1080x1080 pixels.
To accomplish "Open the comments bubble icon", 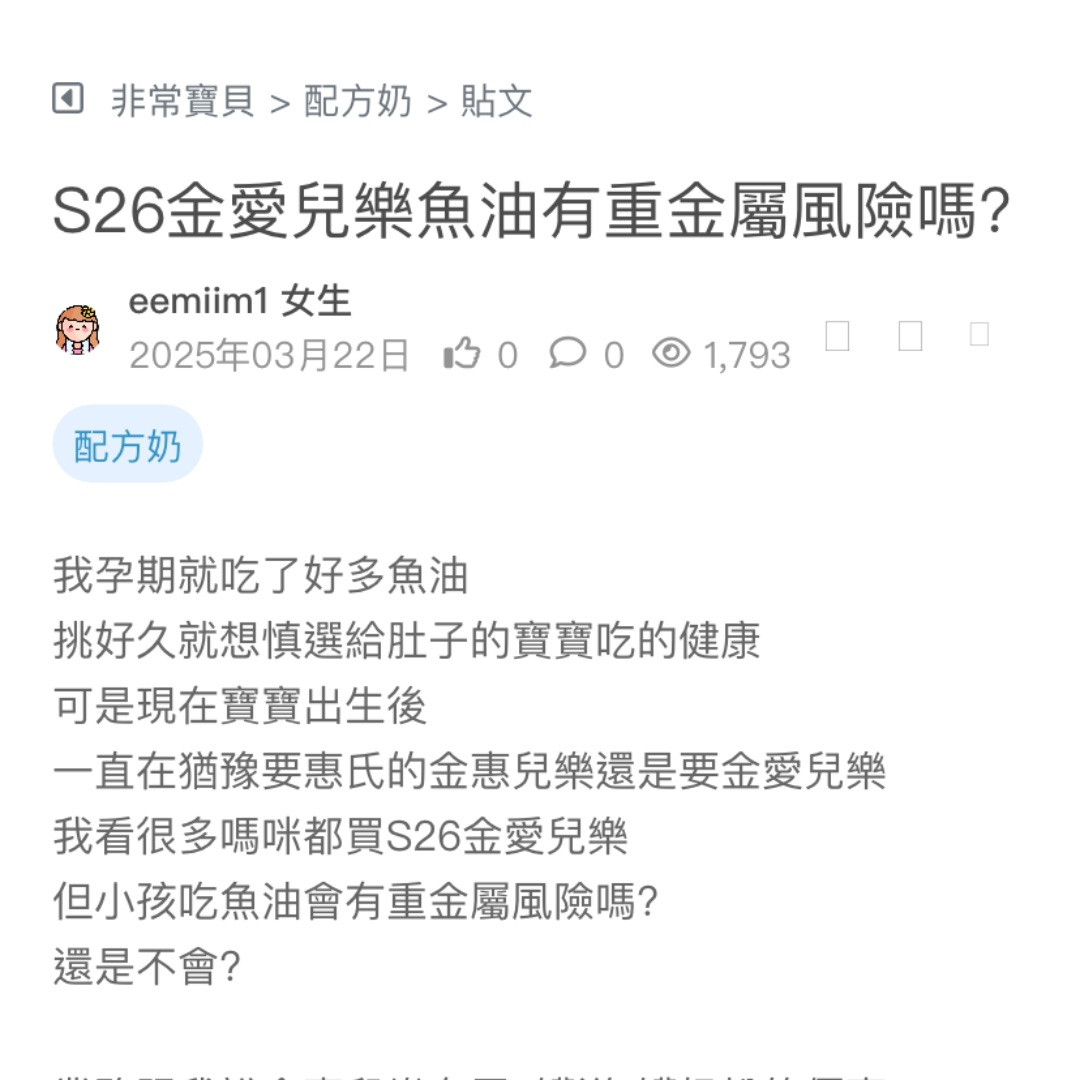I will pyautogui.click(x=568, y=353).
